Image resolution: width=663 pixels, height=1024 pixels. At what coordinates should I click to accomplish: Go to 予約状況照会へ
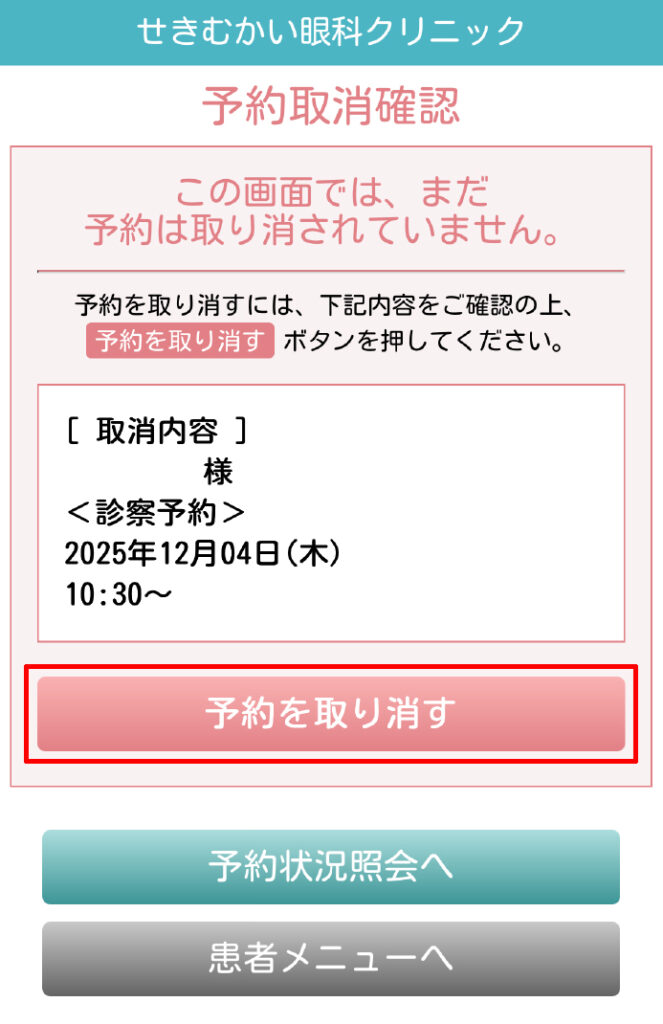[x=331, y=867]
